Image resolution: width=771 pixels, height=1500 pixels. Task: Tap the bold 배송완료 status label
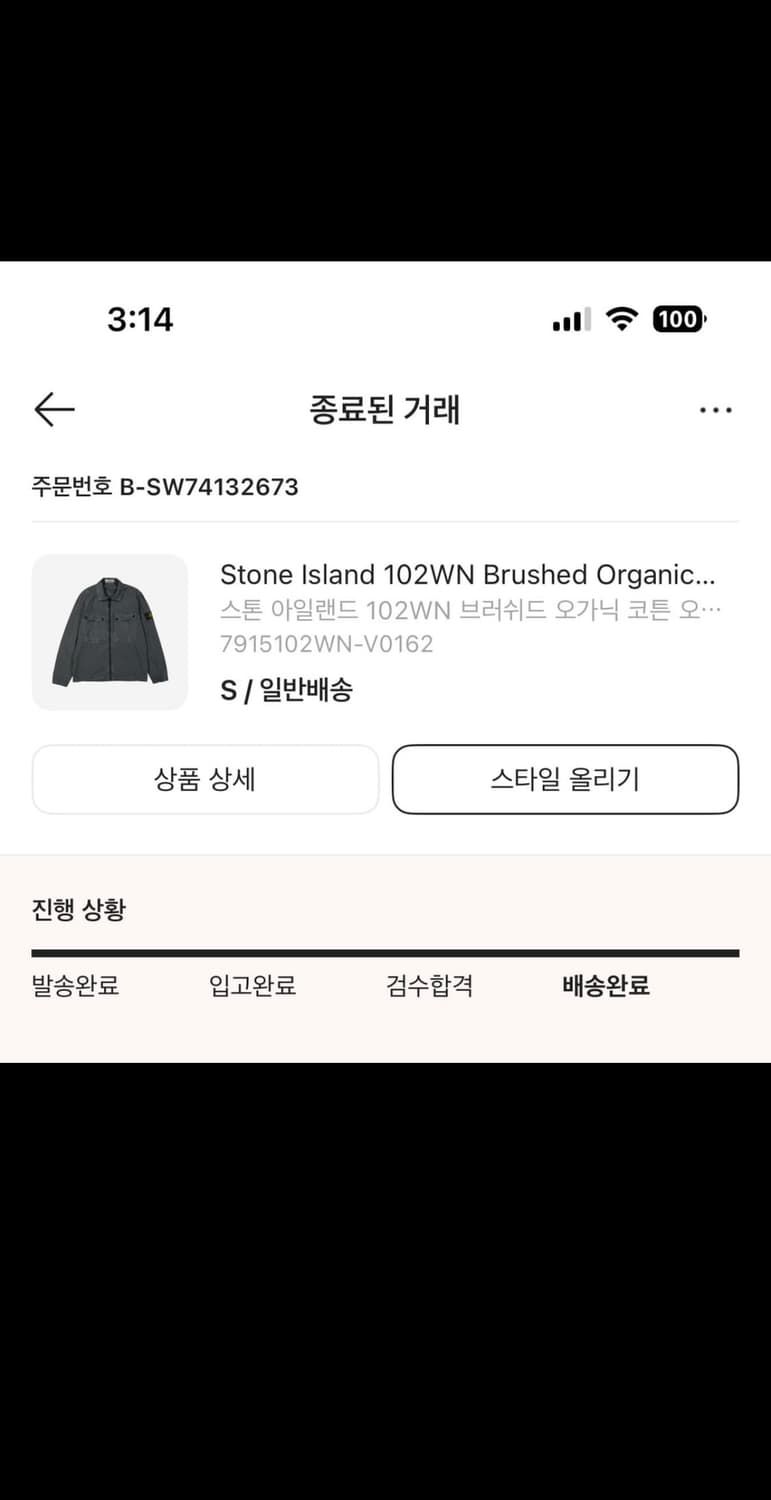click(605, 986)
